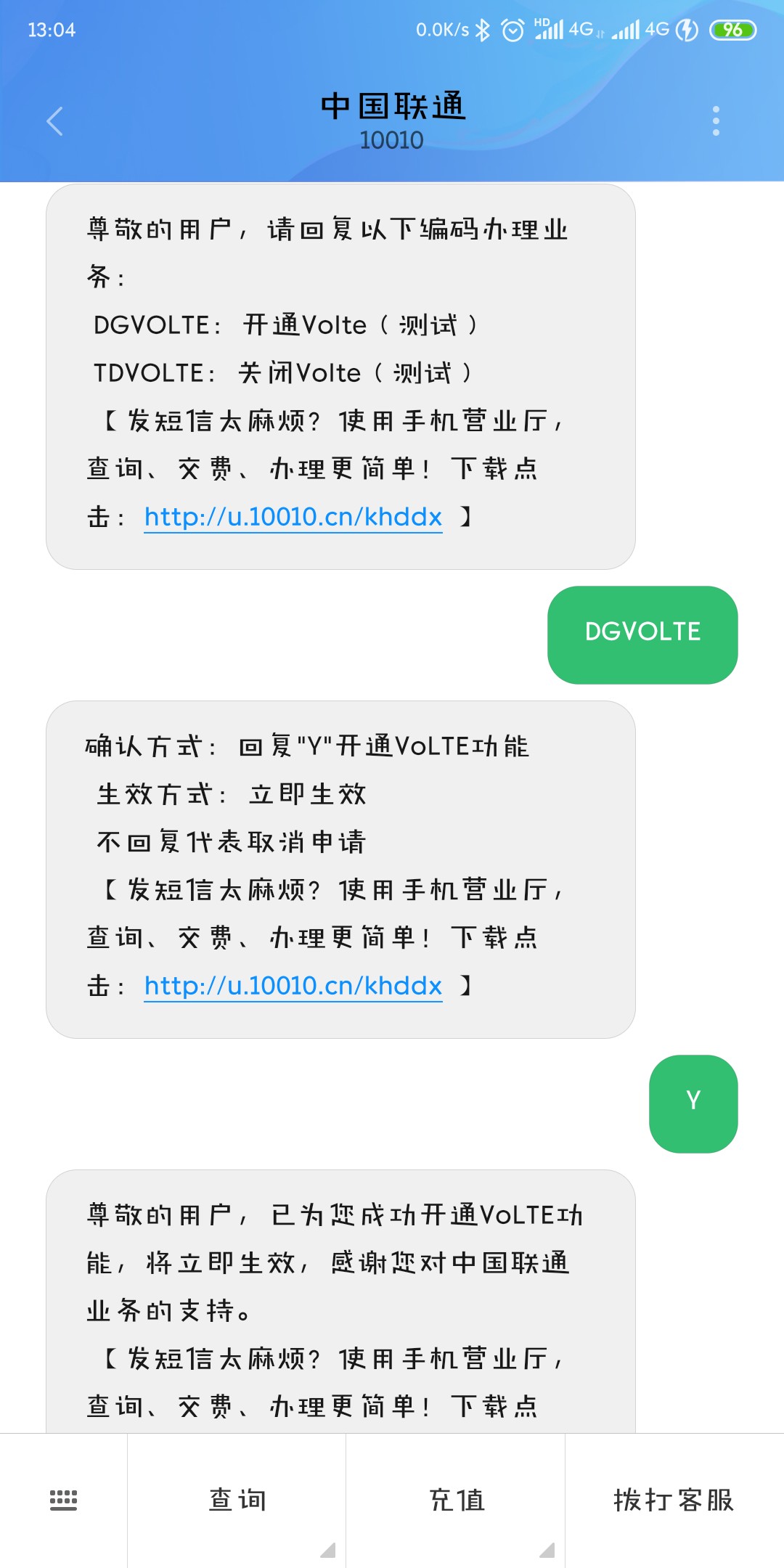Open the khddx link in the first message

click(293, 517)
